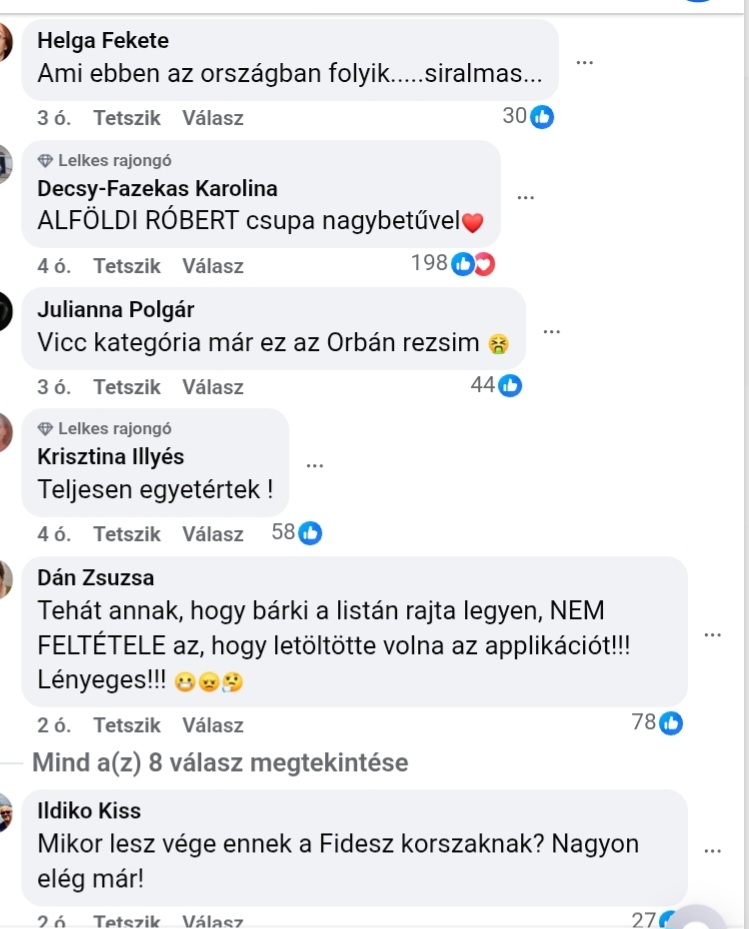Image resolution: width=749 pixels, height=929 pixels.
Task: Reply to Krisztina Illyés's comment
Action: [213, 534]
